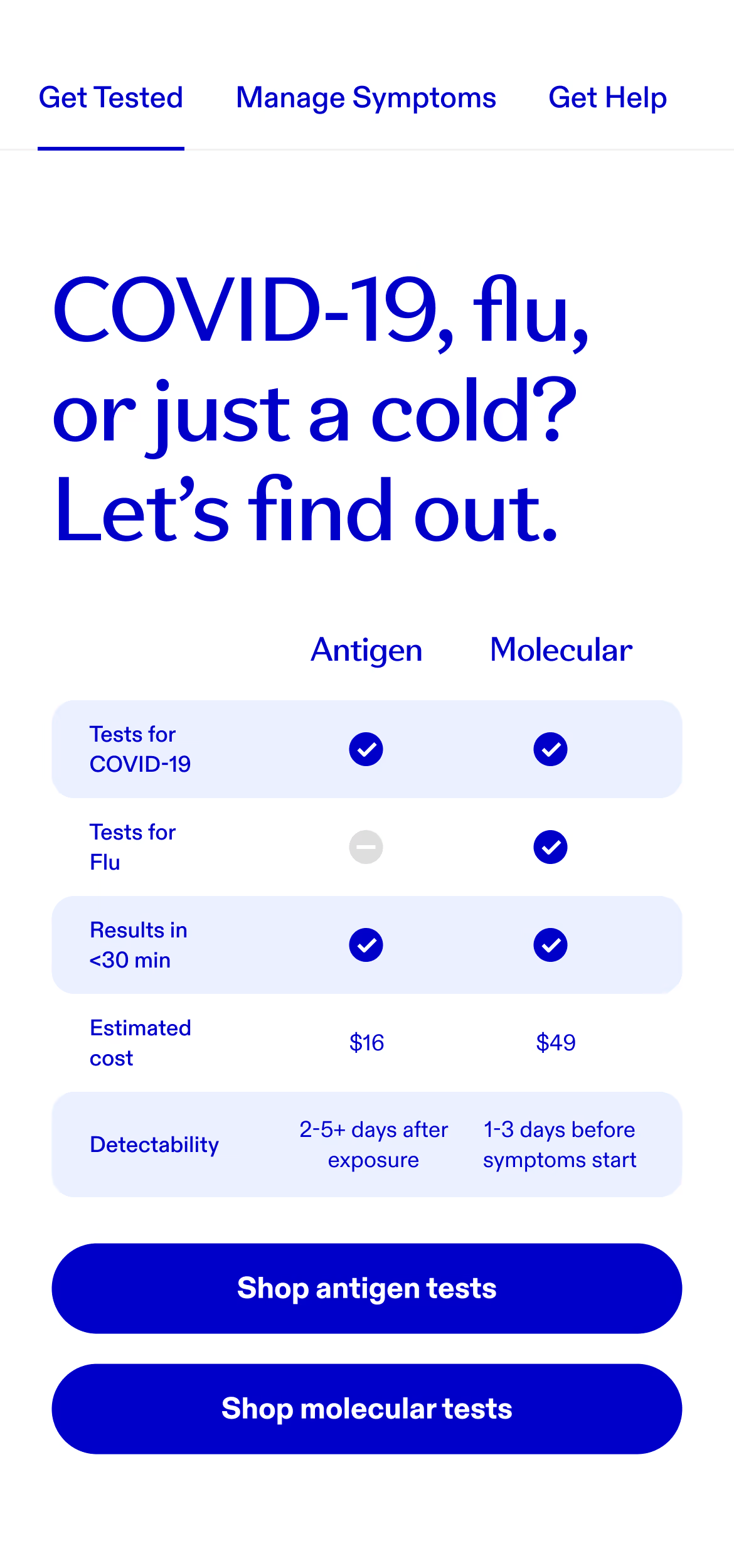Tap Shop molecular tests button
The width and height of the screenshot is (734, 1568).
(367, 1409)
